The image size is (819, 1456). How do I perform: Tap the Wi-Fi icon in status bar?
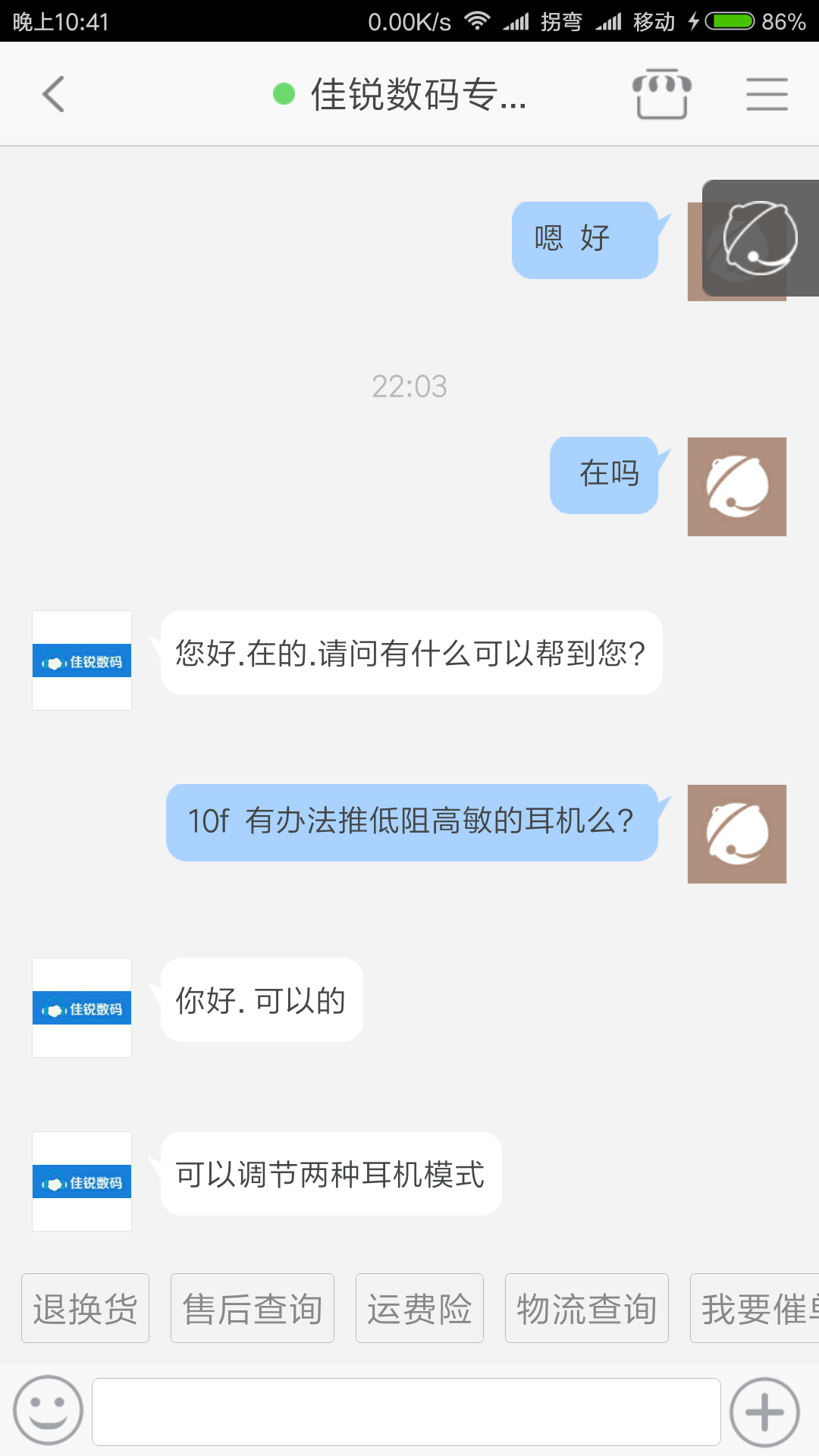click(477, 20)
